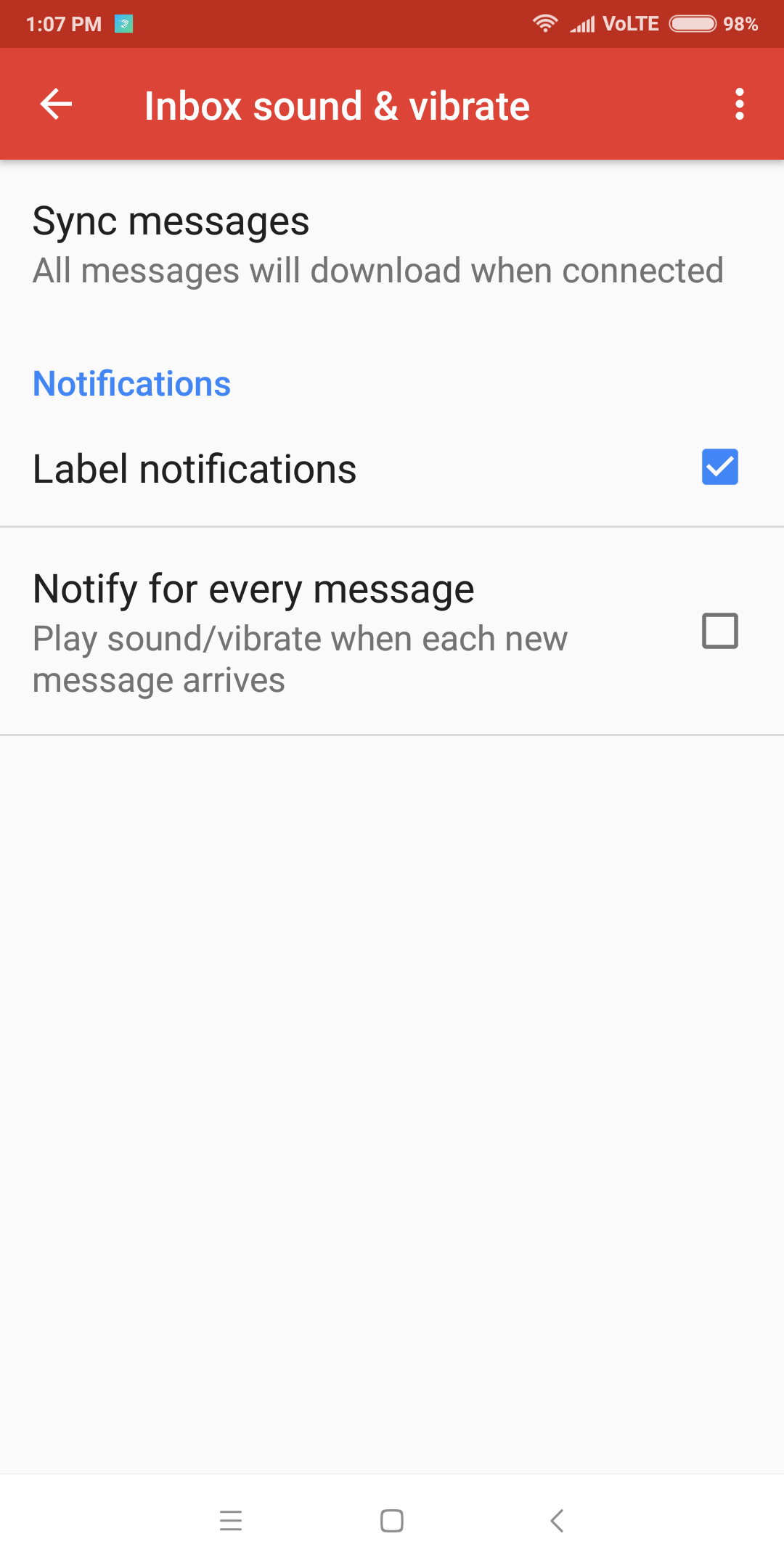Uncheck the Label notifications checkbox
Image resolution: width=784 pixels, height=1568 pixels.
pyautogui.click(x=719, y=467)
